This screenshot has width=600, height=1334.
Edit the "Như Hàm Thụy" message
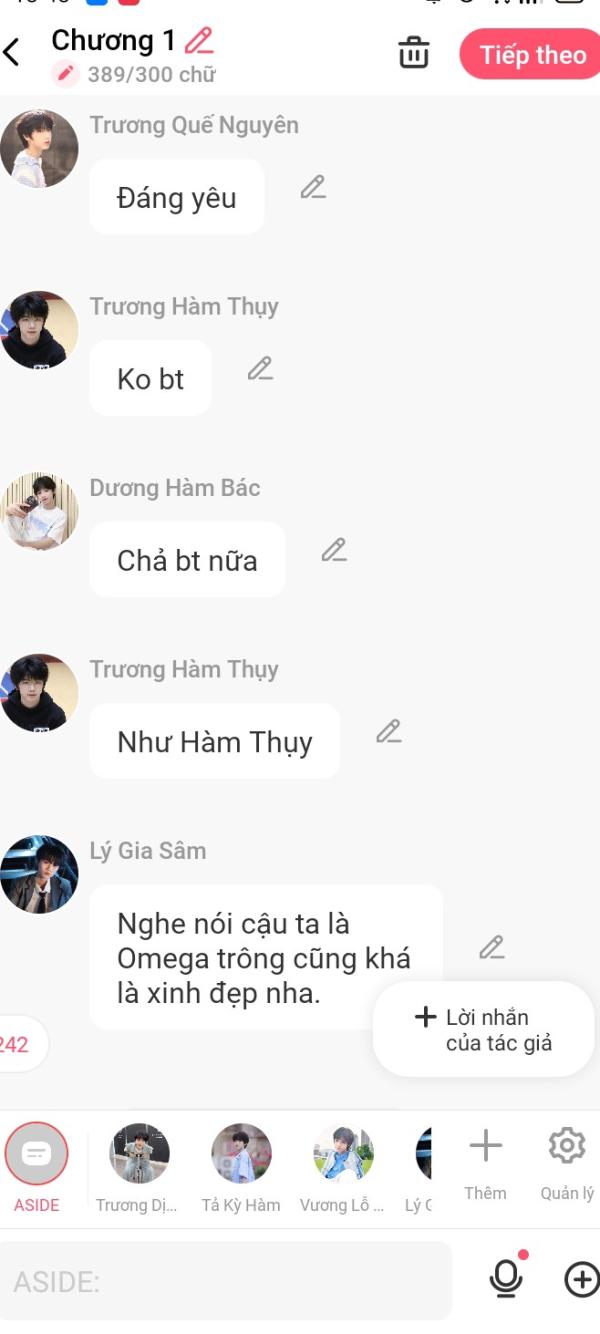[x=388, y=732]
